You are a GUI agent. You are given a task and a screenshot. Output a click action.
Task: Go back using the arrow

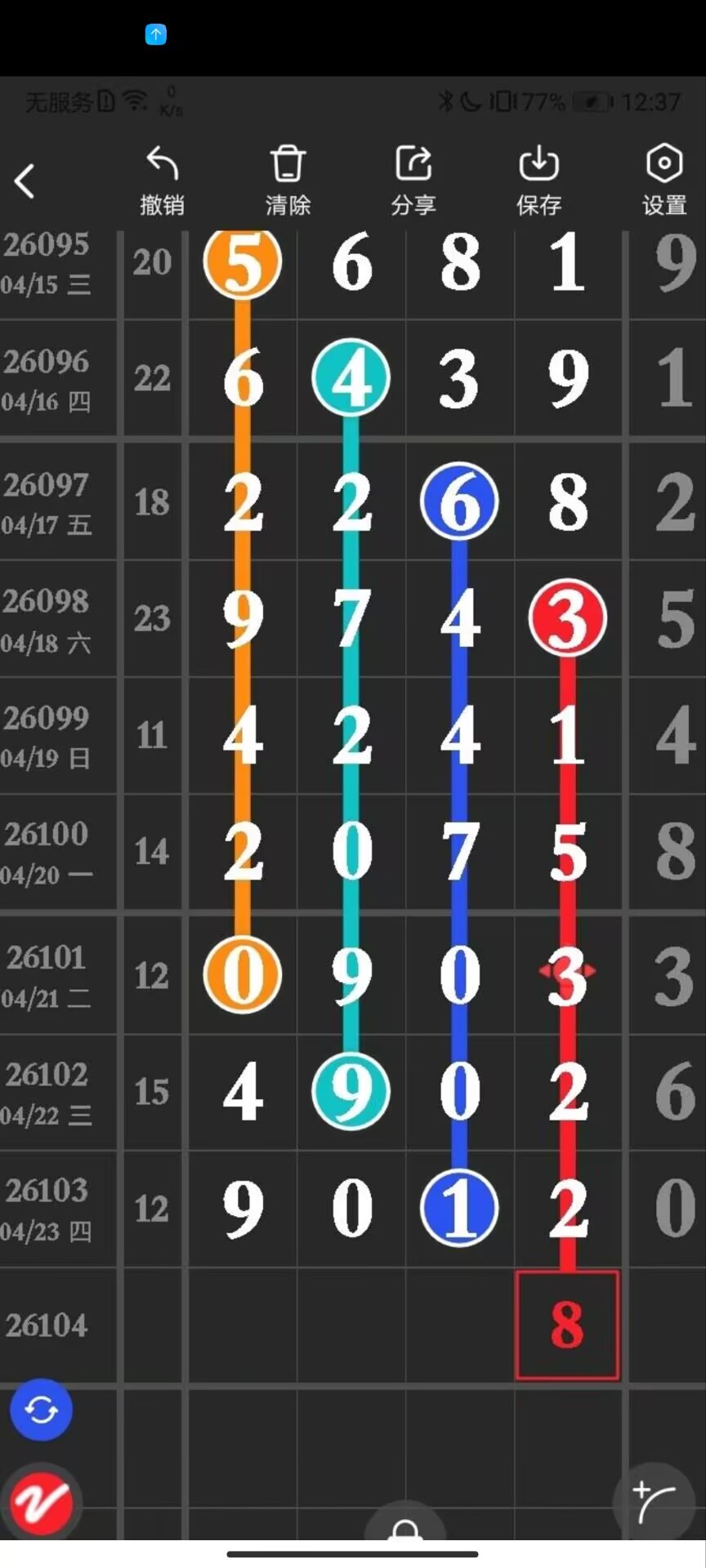(25, 181)
